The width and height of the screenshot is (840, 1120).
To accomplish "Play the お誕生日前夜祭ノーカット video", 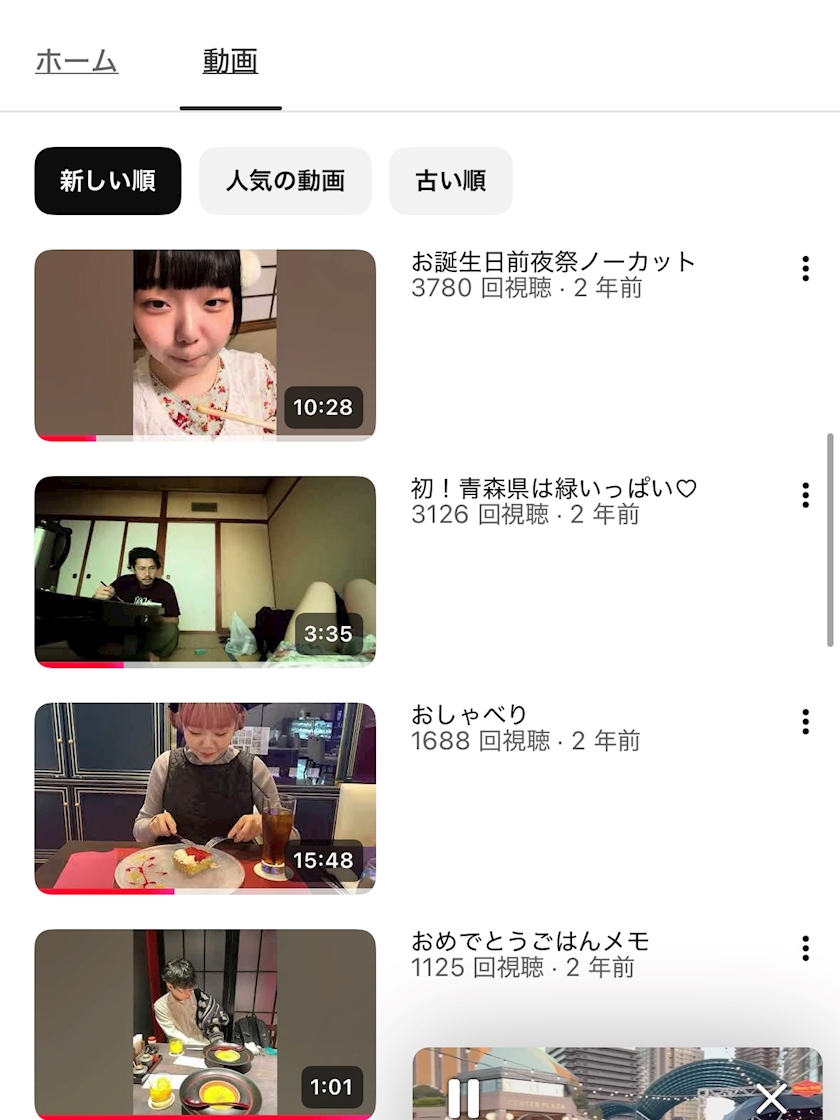I will [205, 344].
